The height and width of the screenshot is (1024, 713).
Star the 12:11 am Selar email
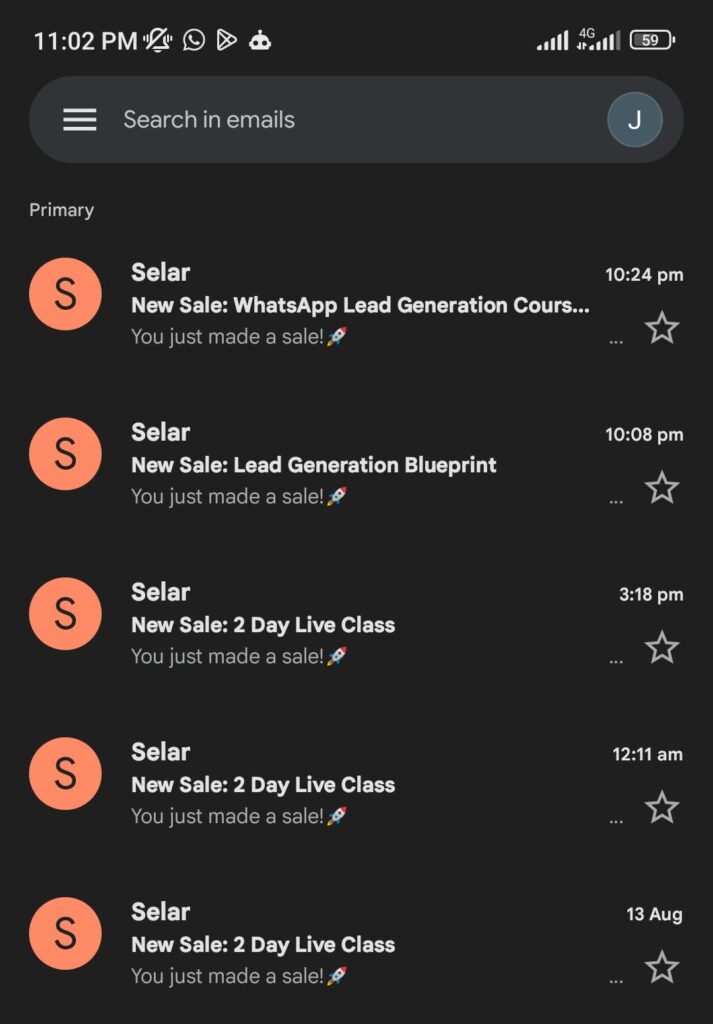662,808
